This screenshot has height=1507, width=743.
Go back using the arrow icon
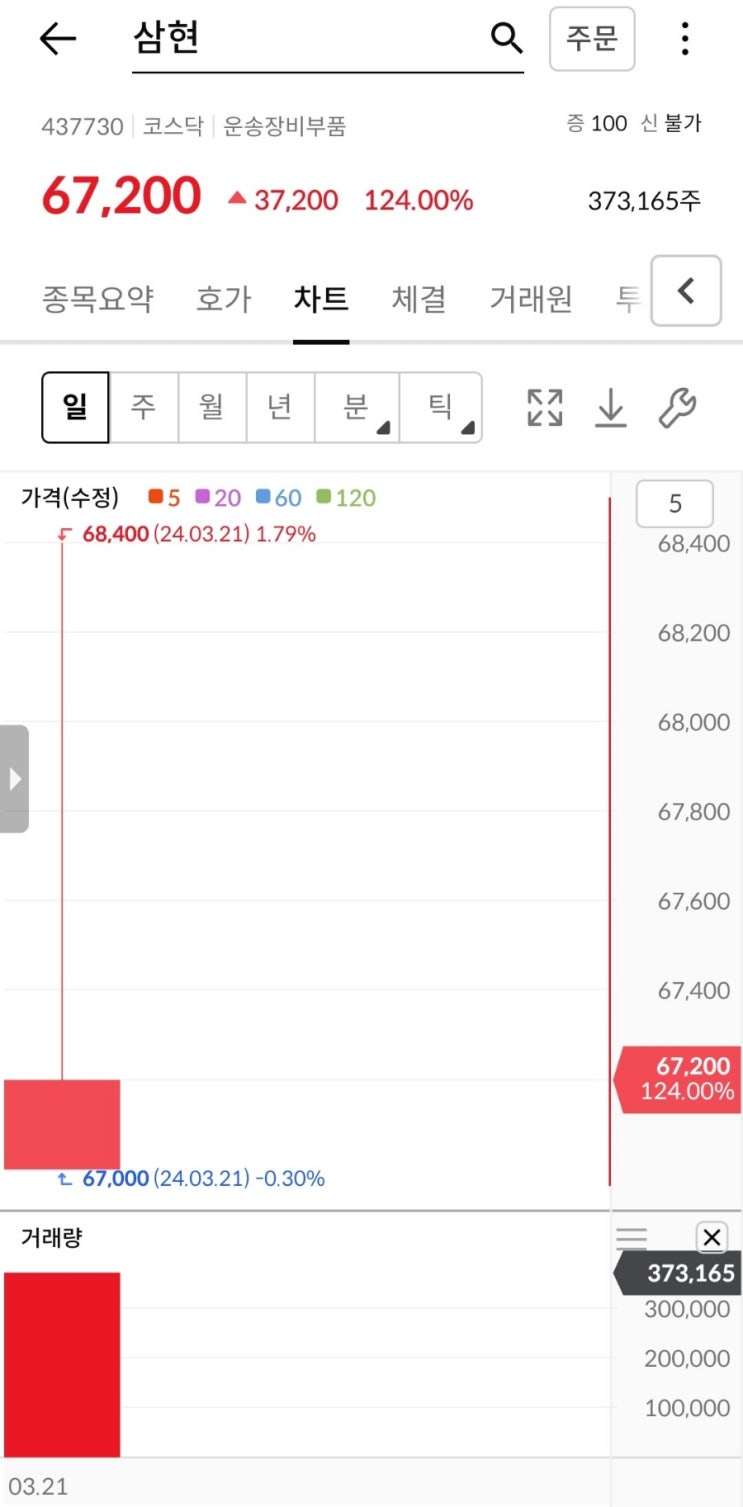[x=58, y=39]
